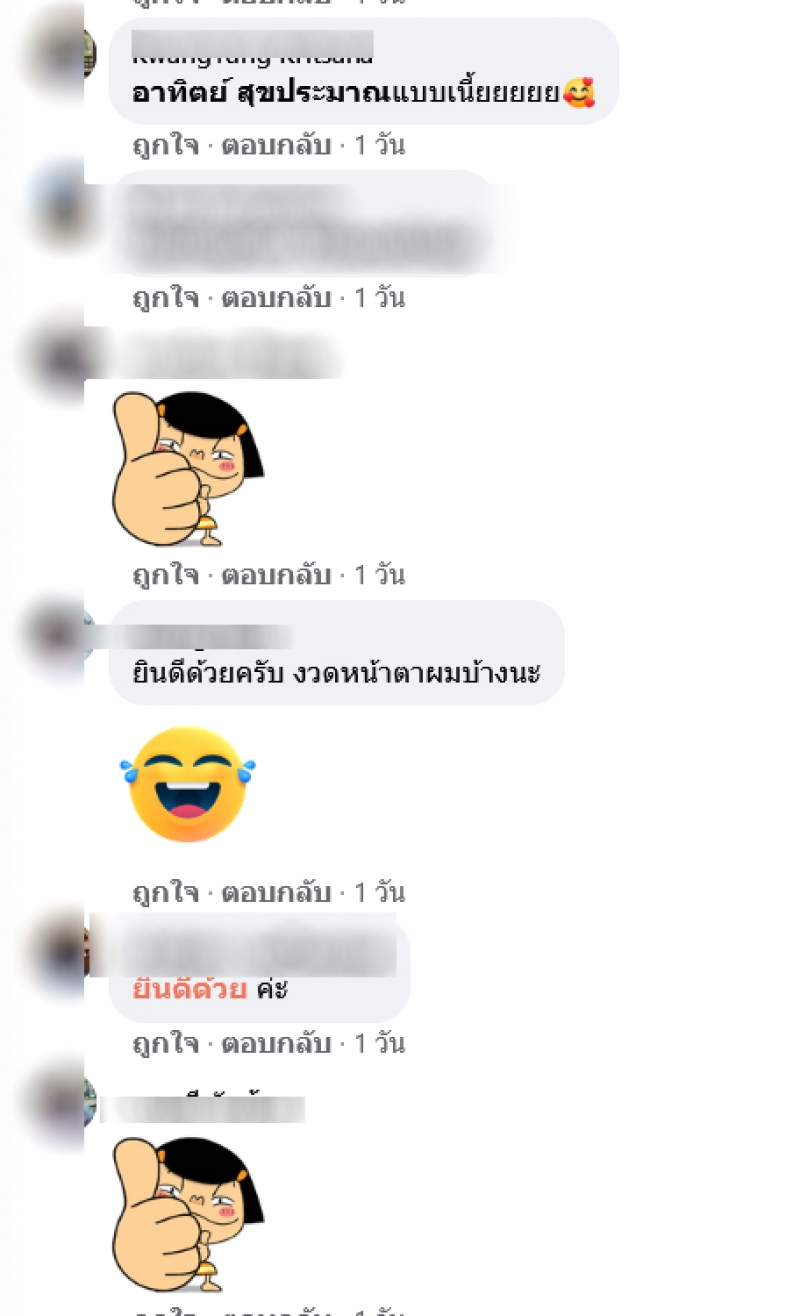
Task: Reply to the comment 'ยินดีด้วย ค่ะ'
Action: (275, 1044)
